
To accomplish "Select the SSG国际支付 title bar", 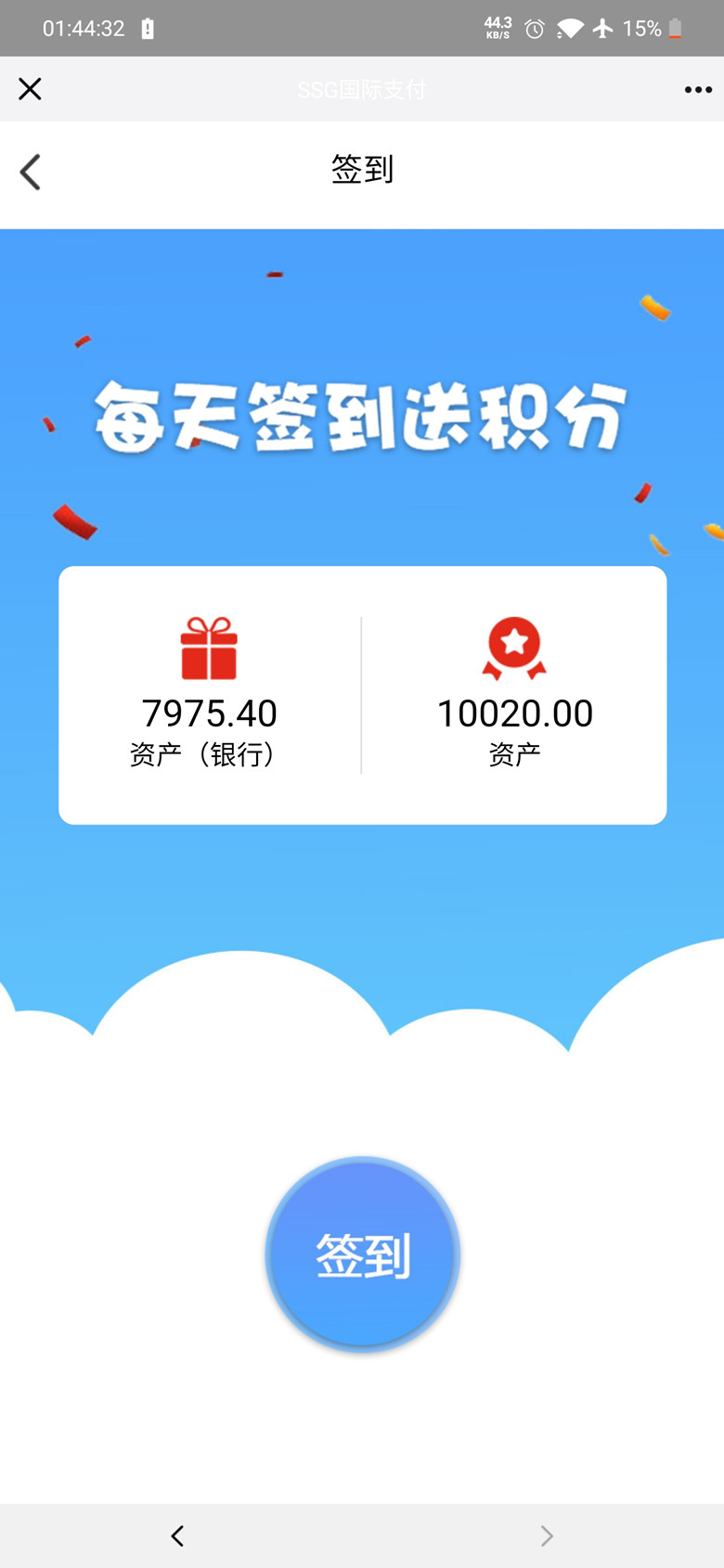I will 362,89.
